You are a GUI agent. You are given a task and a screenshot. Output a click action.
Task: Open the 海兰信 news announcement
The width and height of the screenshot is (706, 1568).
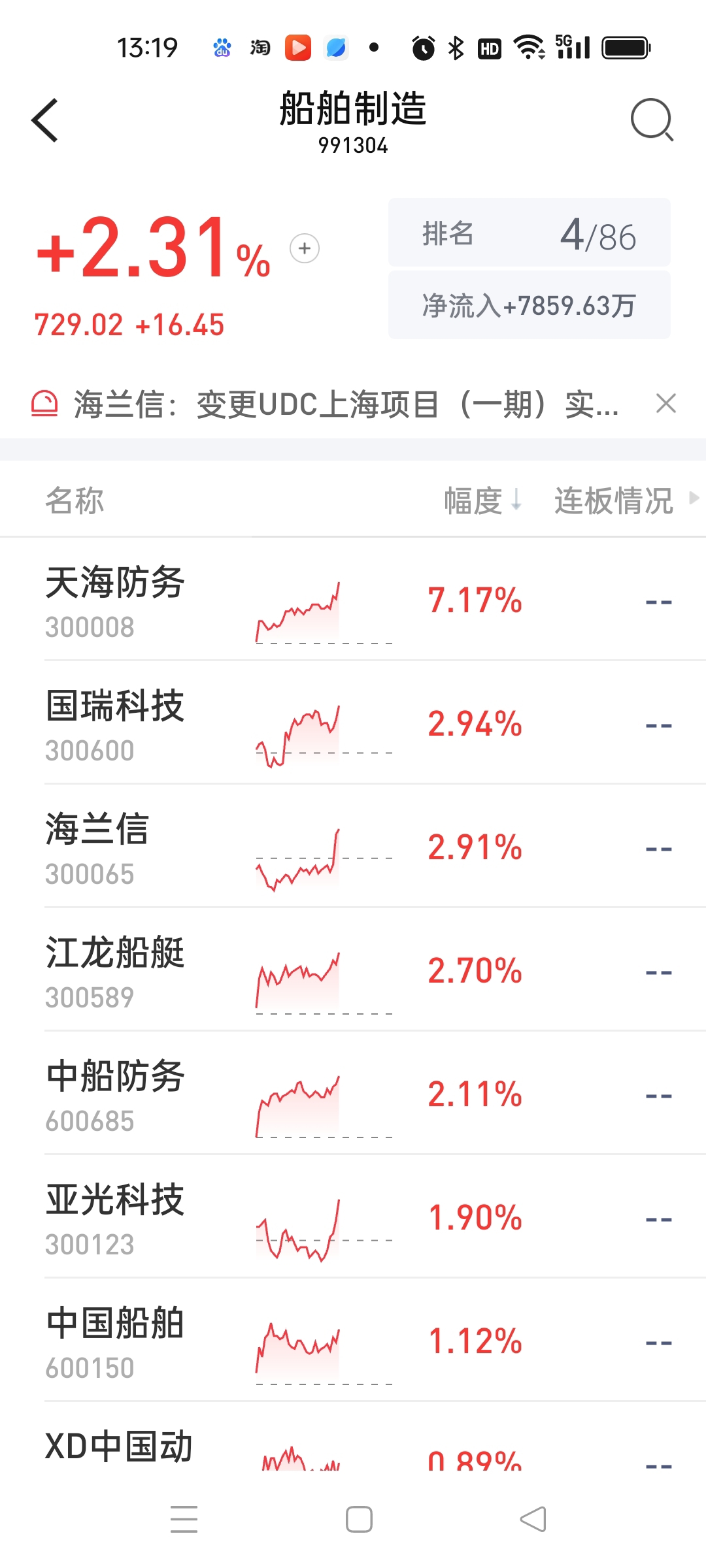tap(346, 404)
